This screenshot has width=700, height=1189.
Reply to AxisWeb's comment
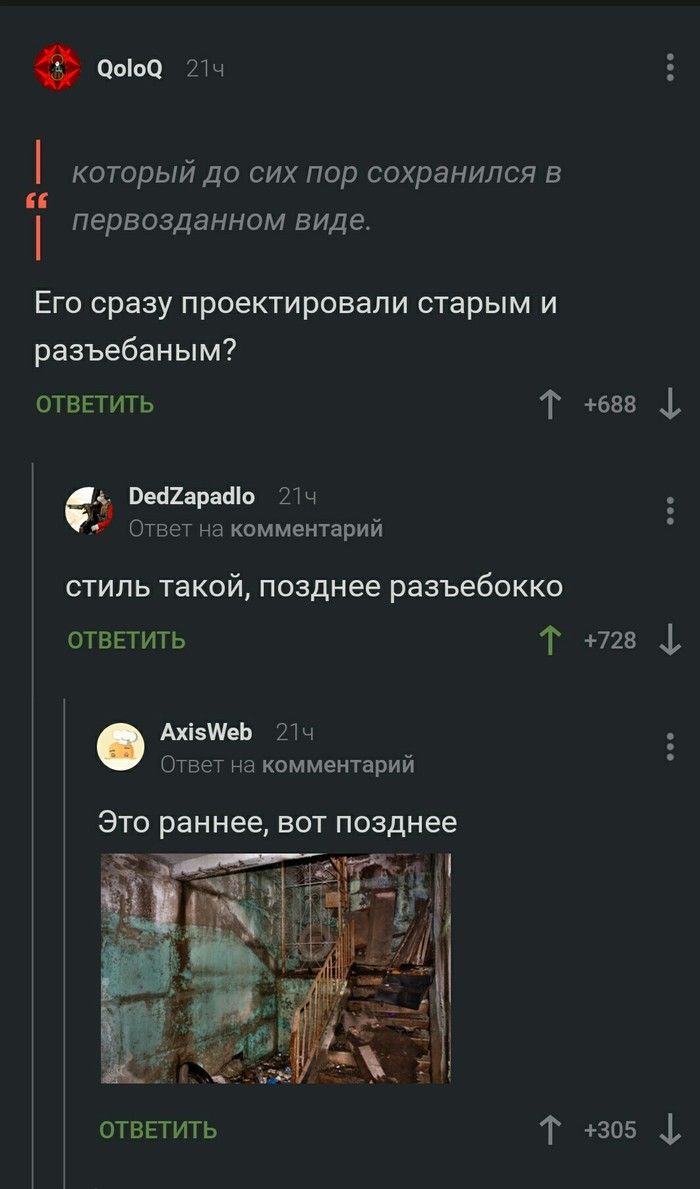click(x=158, y=1130)
